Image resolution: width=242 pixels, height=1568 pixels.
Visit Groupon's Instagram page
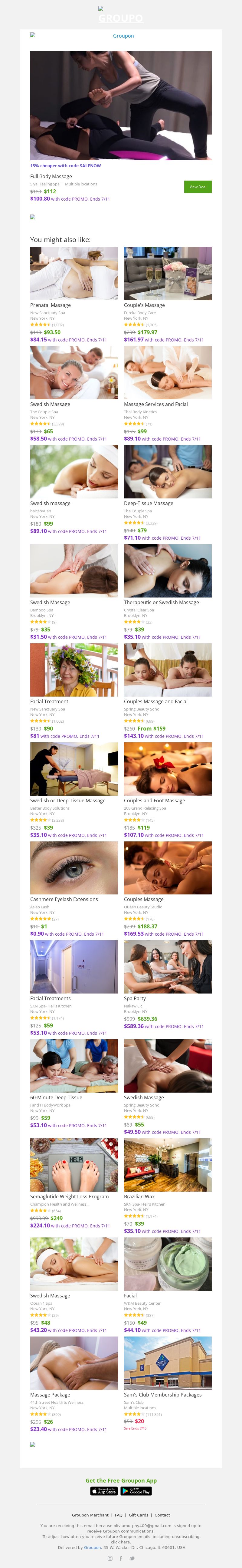point(110,1558)
